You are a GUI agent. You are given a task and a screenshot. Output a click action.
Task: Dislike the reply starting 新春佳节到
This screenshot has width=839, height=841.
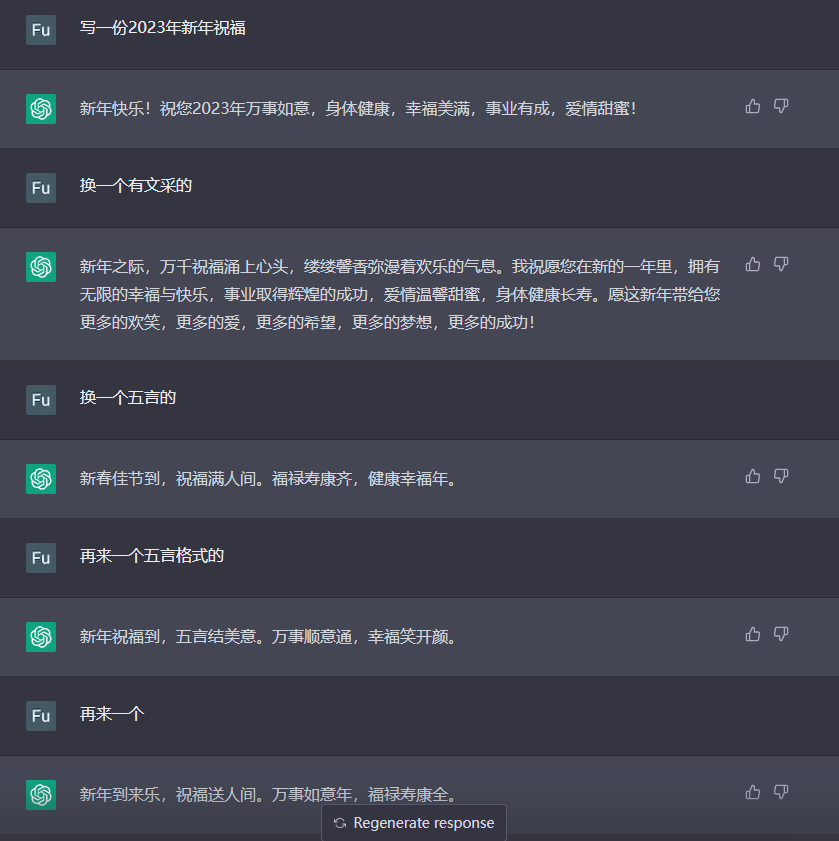[x=782, y=476]
